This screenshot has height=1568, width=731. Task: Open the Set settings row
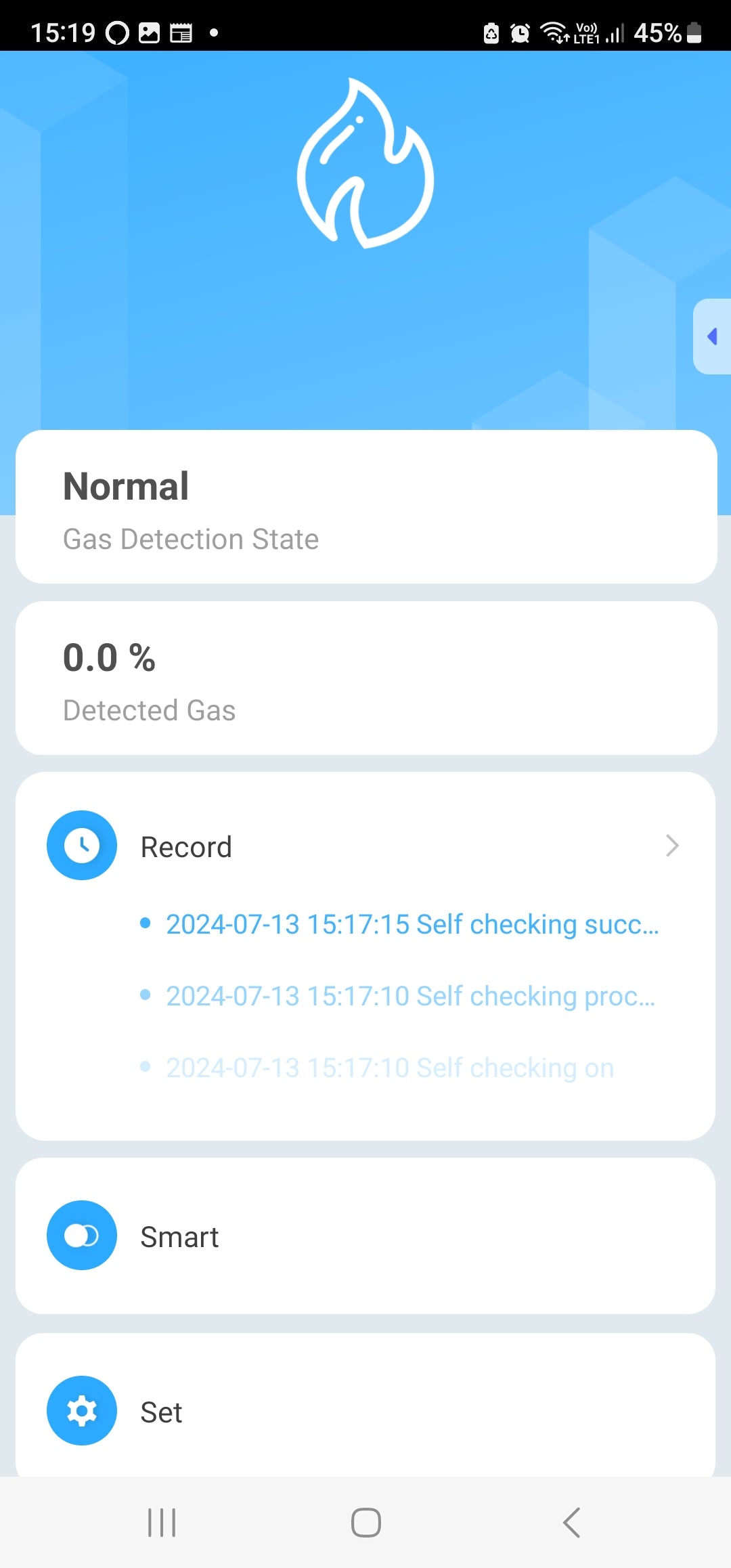tap(365, 1412)
